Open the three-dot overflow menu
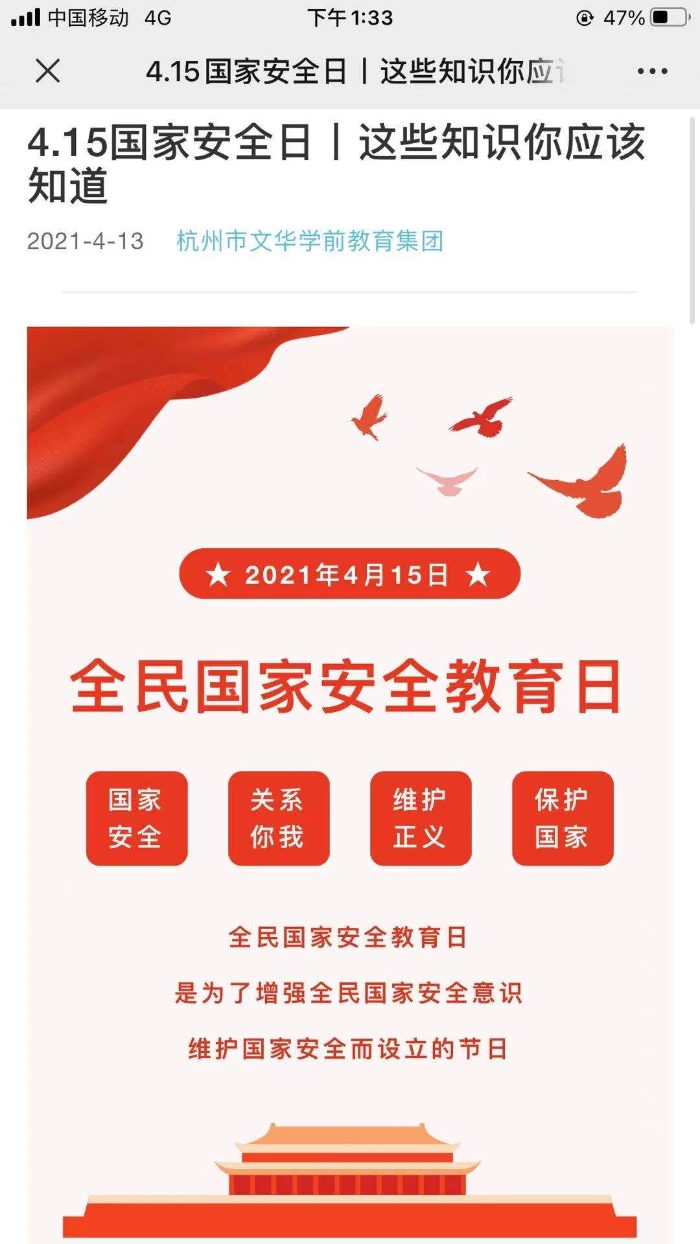Image resolution: width=700 pixels, height=1244 pixels. [x=652, y=71]
